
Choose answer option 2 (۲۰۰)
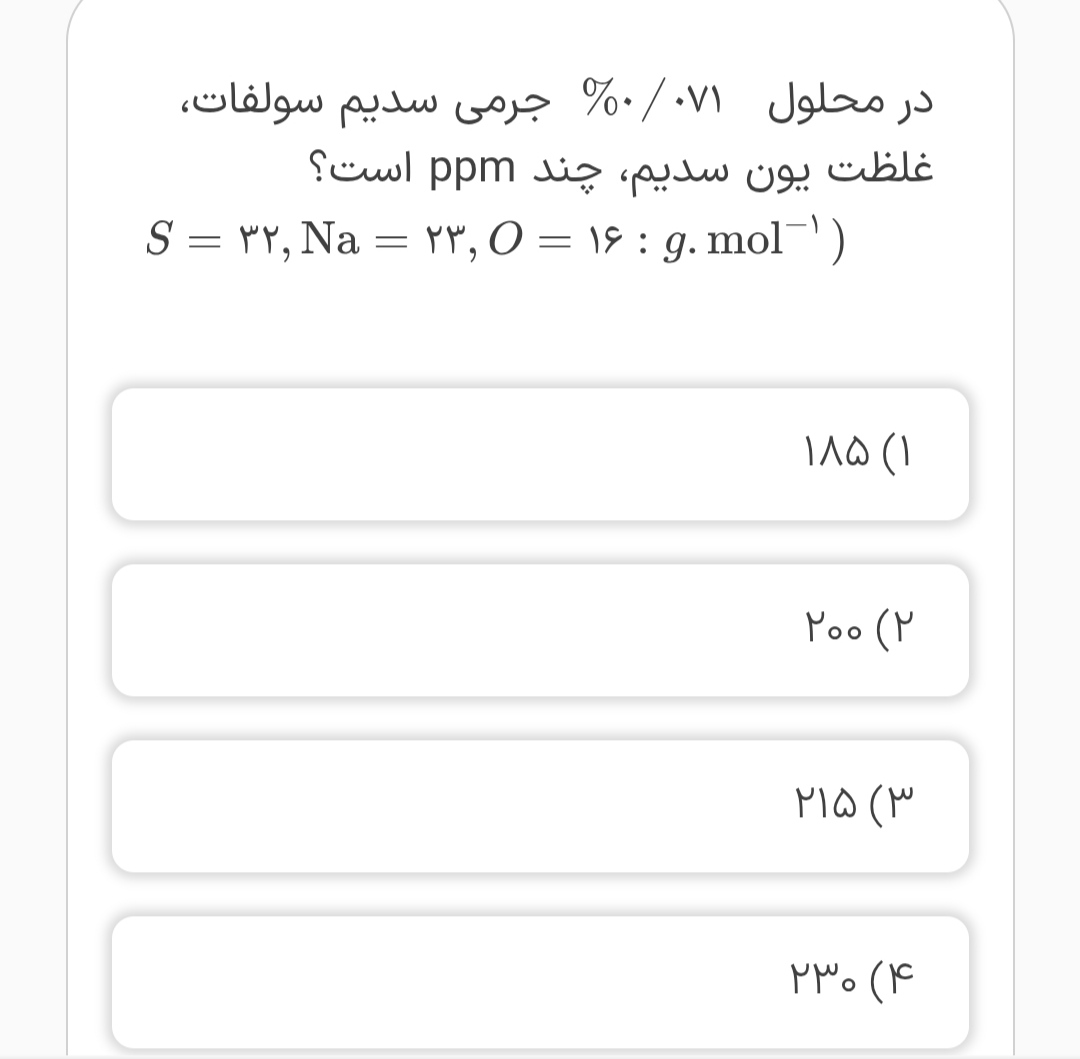click(540, 631)
